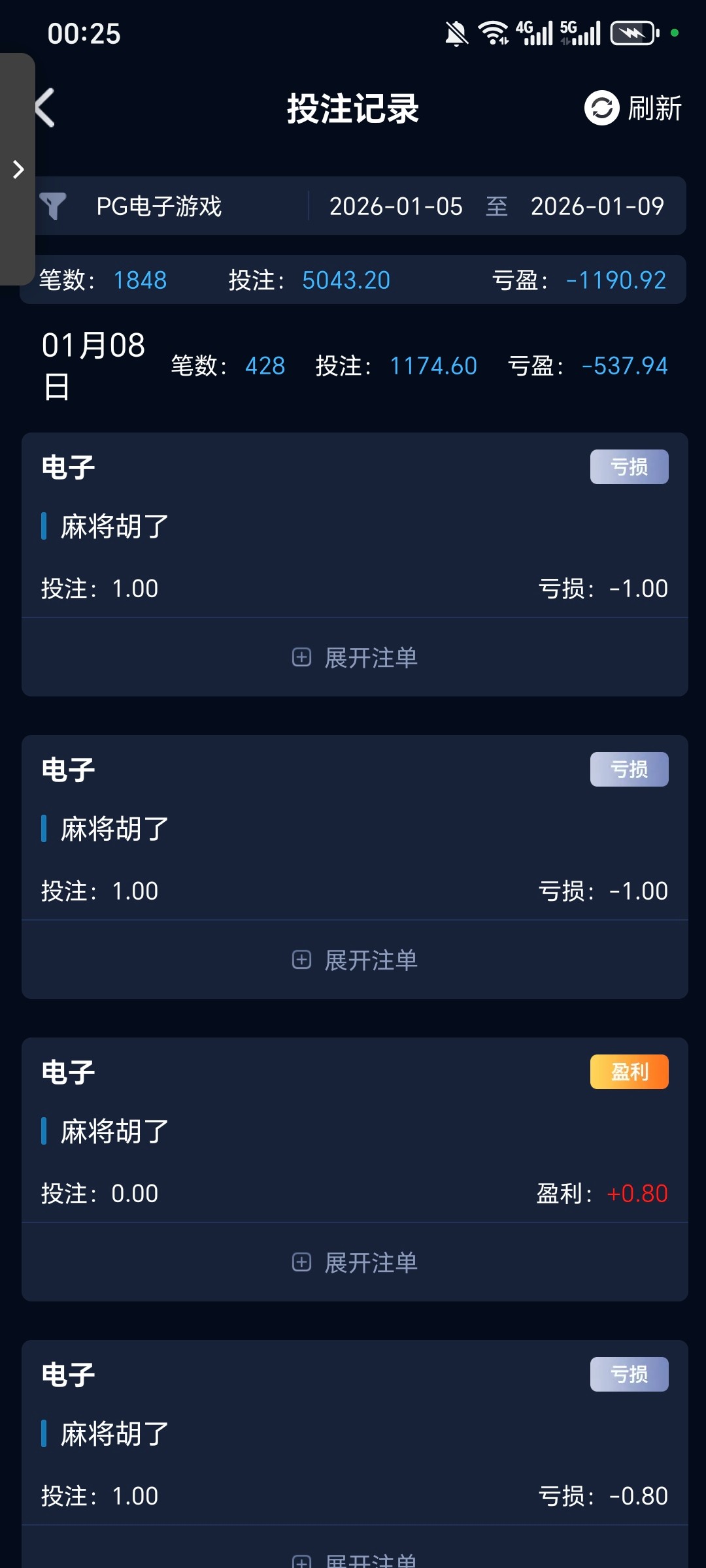706x1568 pixels.
Task: Expand the 盈利 card's 展开注单 section
Action: [x=371, y=1262]
